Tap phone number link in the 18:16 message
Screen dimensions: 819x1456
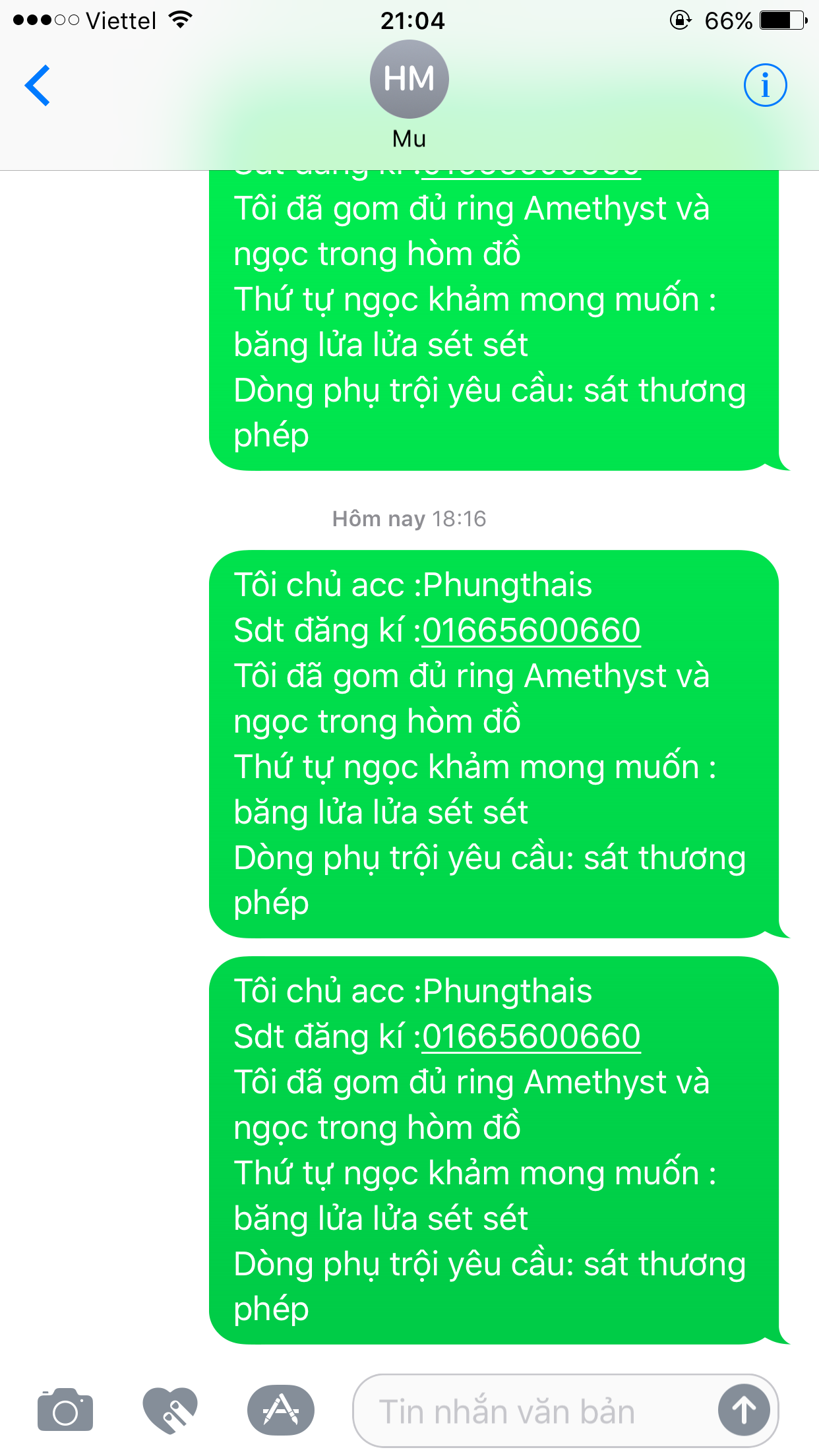point(531,630)
